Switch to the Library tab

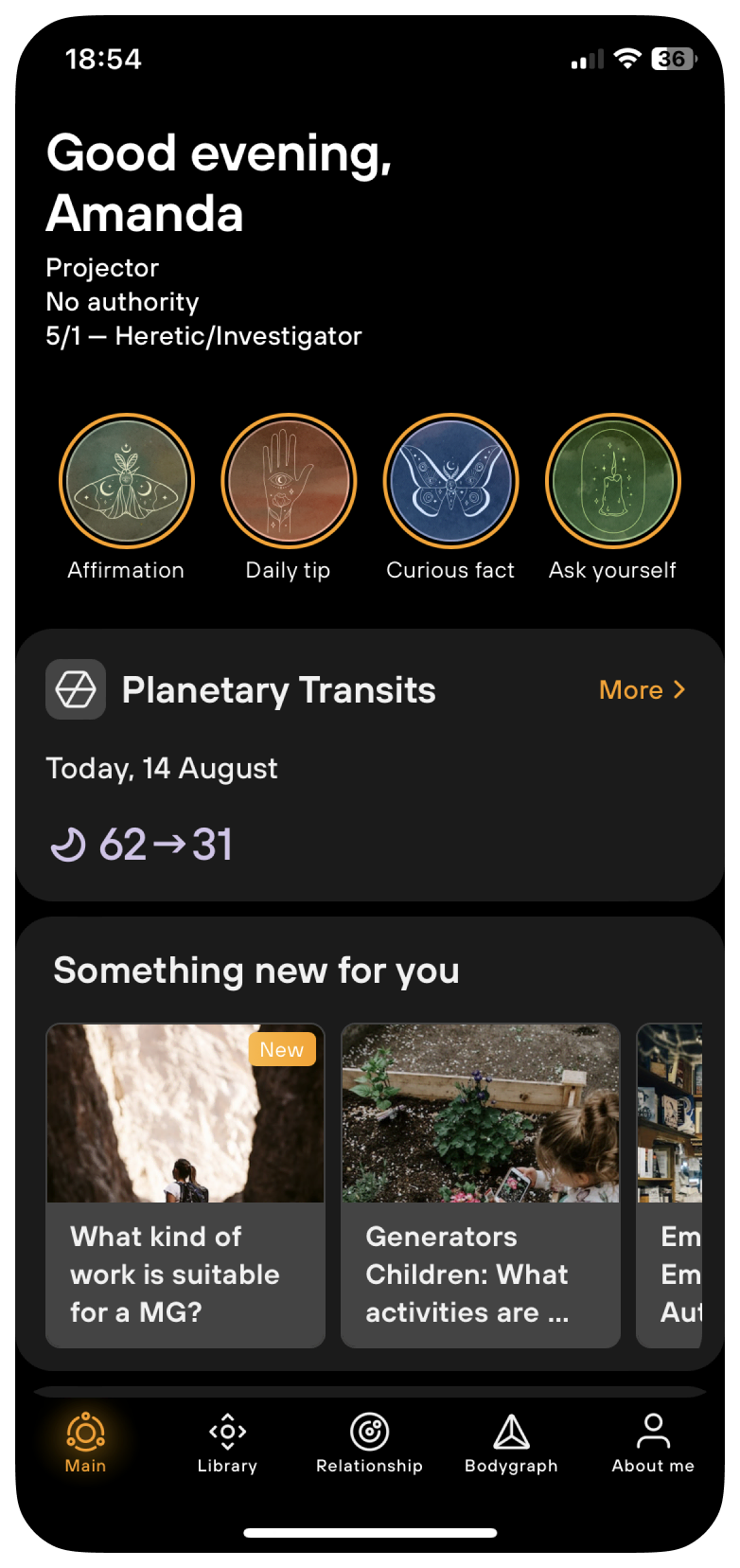click(226, 1434)
